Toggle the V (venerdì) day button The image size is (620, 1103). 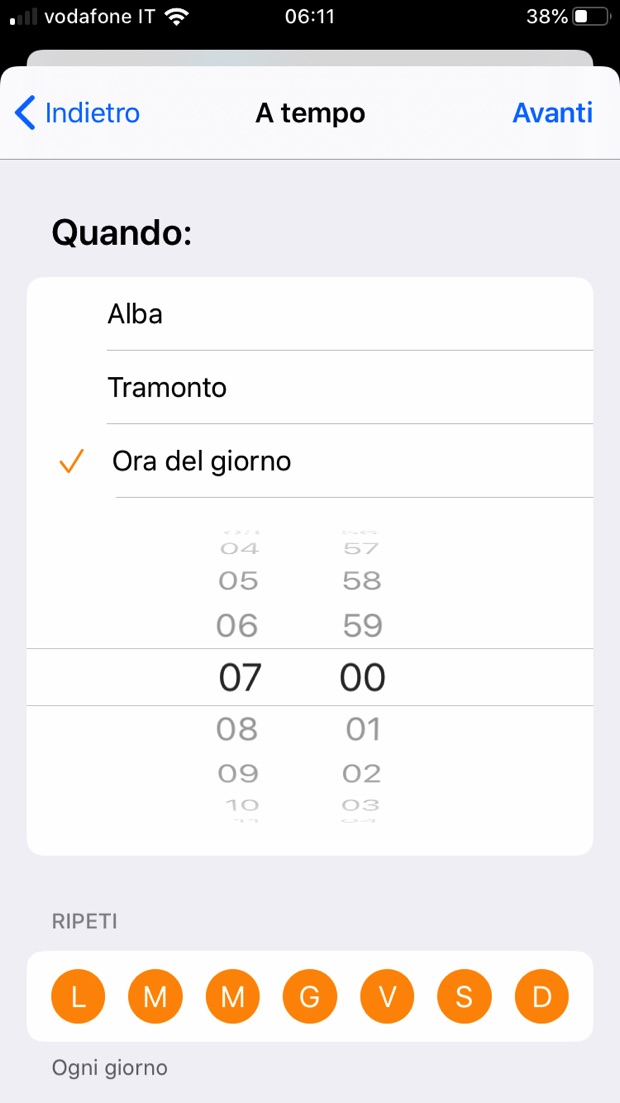pyautogui.click(x=387, y=996)
